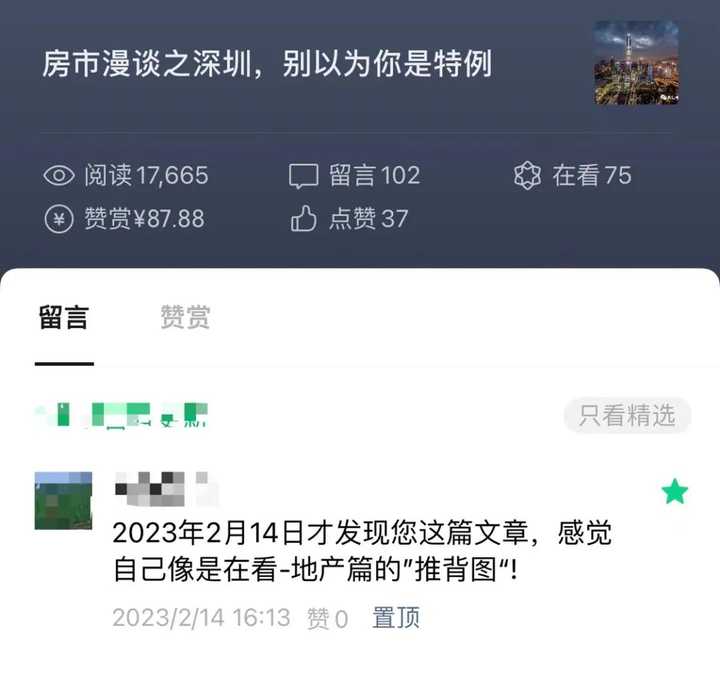Open the article's cover thumbnail
The image size is (720, 692).
pos(636,64)
